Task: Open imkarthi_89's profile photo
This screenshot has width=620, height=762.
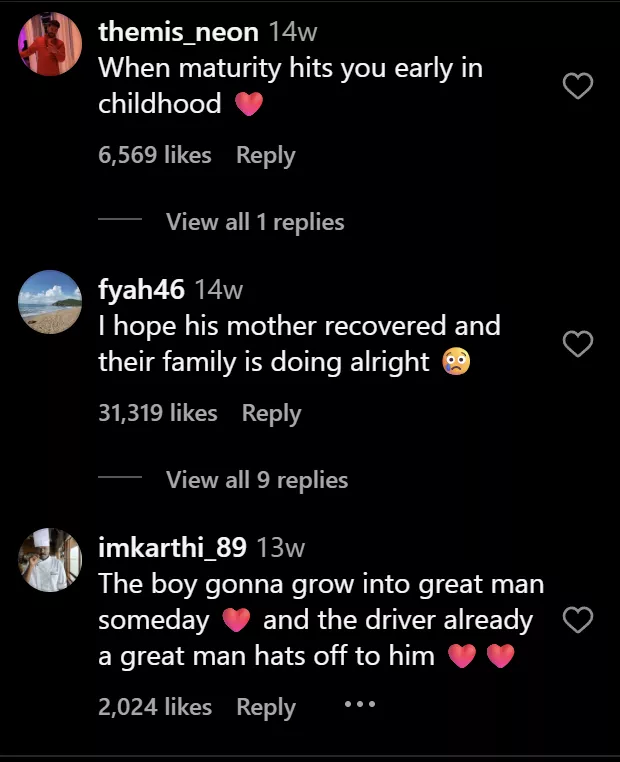Action: pyautogui.click(x=50, y=560)
